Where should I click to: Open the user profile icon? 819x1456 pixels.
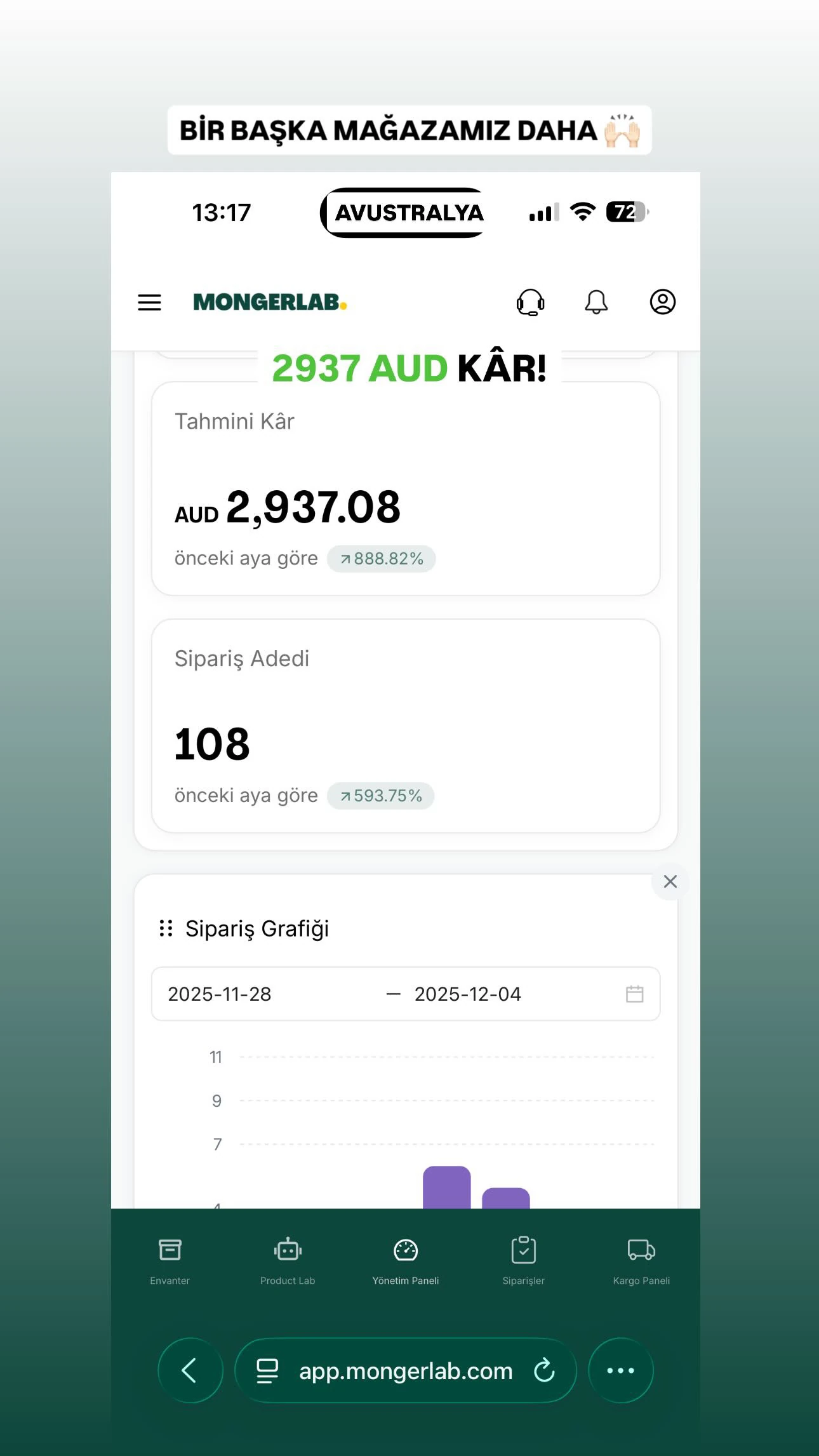(x=662, y=302)
